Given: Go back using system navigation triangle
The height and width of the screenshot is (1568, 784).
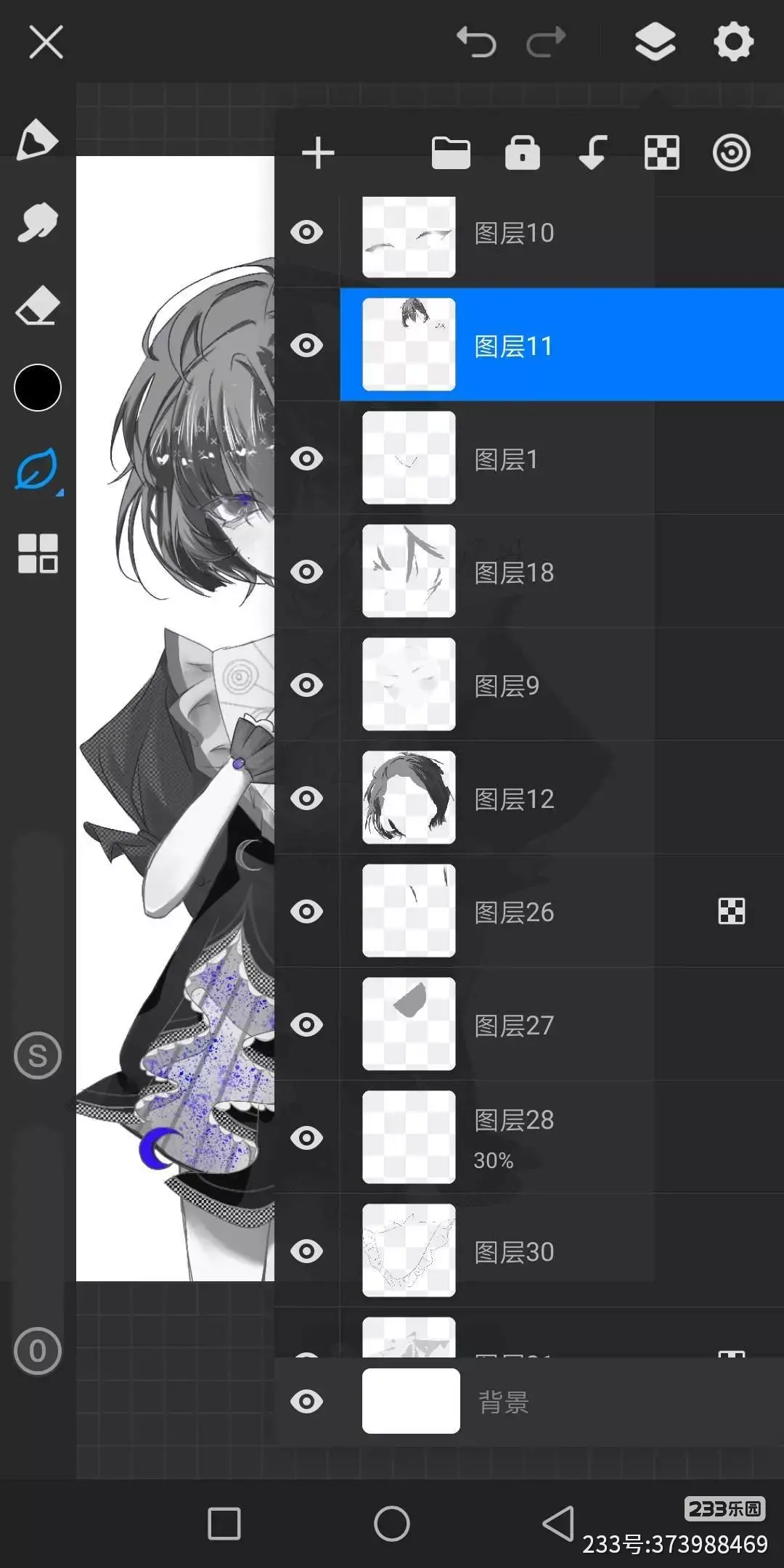Looking at the screenshot, I should 558,1523.
